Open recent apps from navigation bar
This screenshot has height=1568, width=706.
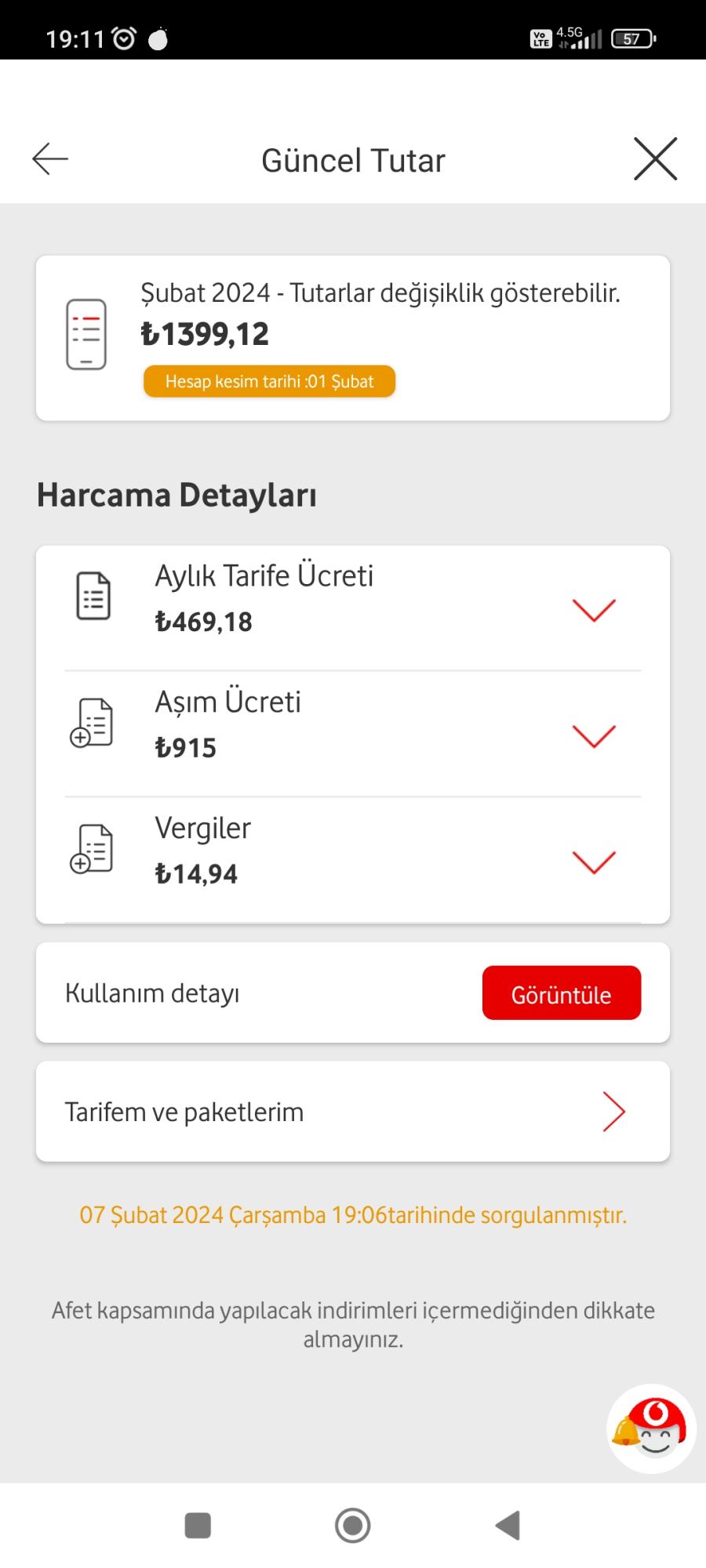[198, 1526]
